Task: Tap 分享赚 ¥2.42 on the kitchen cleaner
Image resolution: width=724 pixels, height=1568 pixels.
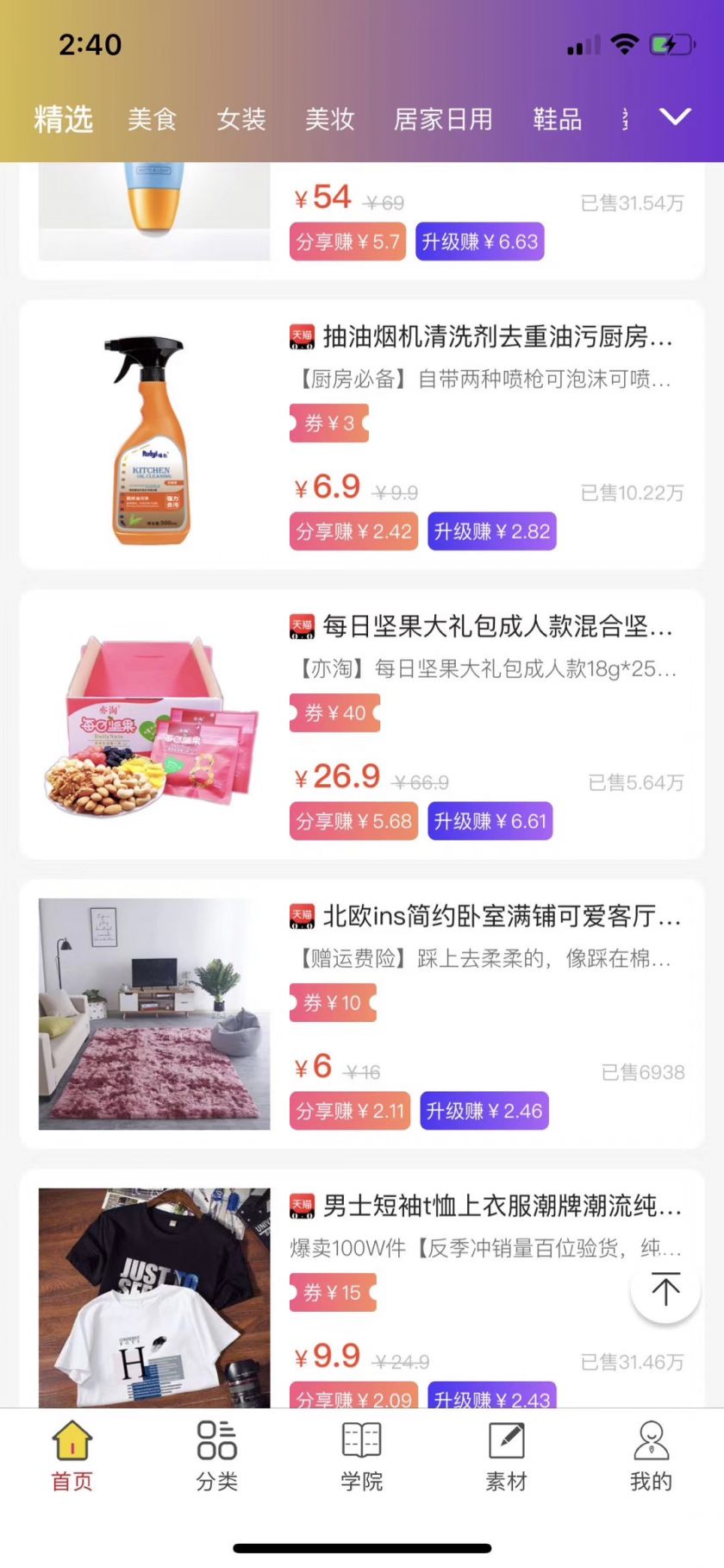Action: [353, 531]
